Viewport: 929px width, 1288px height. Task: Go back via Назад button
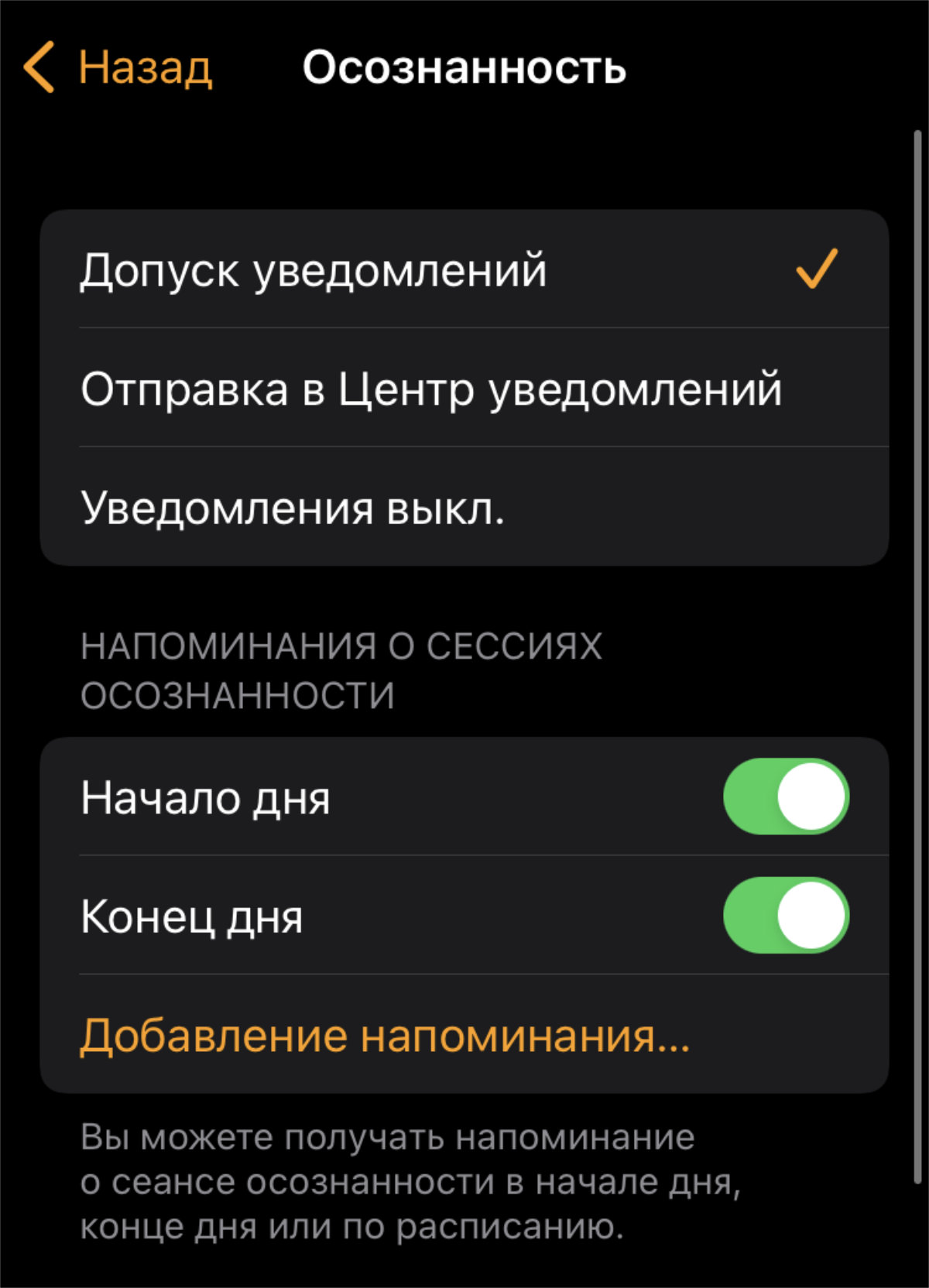pyautogui.click(x=118, y=68)
